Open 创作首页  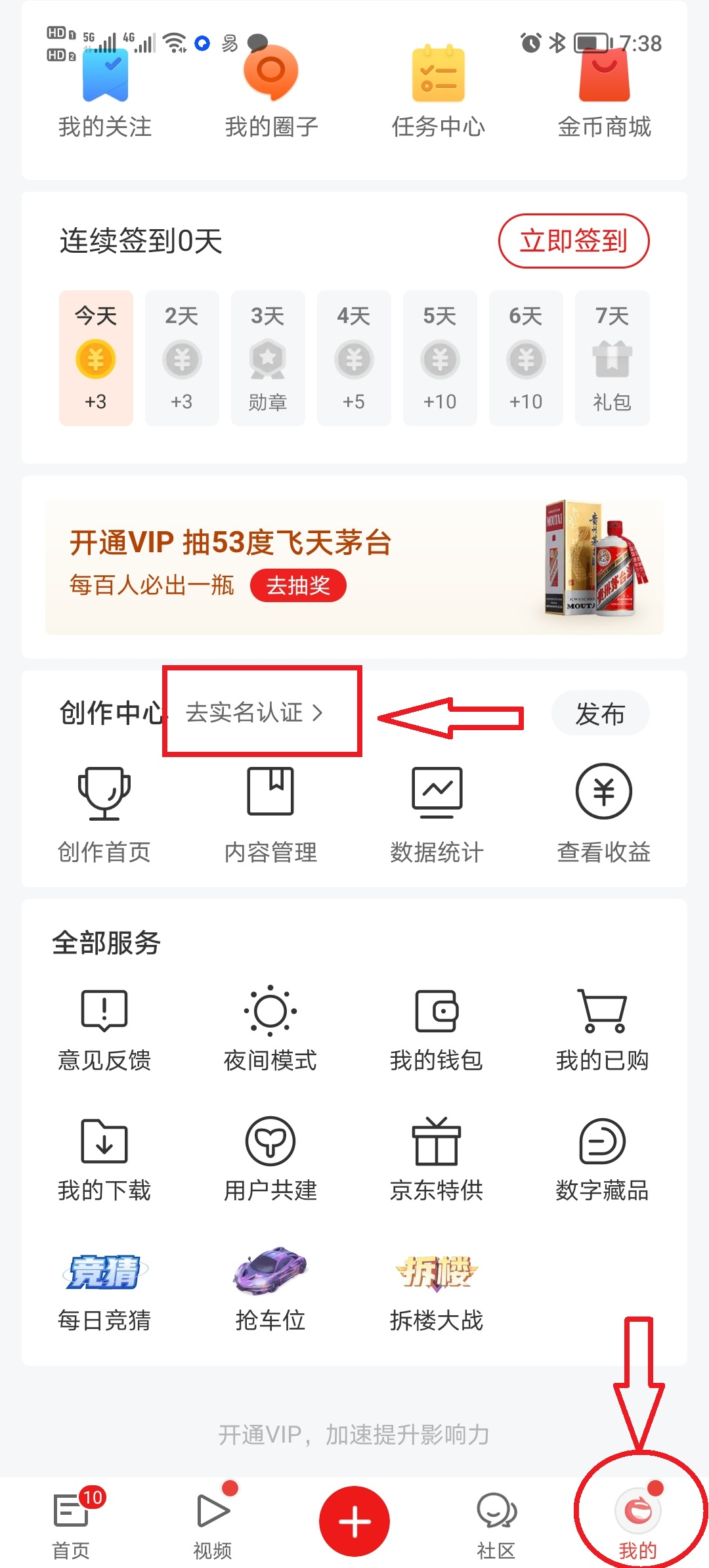click(104, 813)
